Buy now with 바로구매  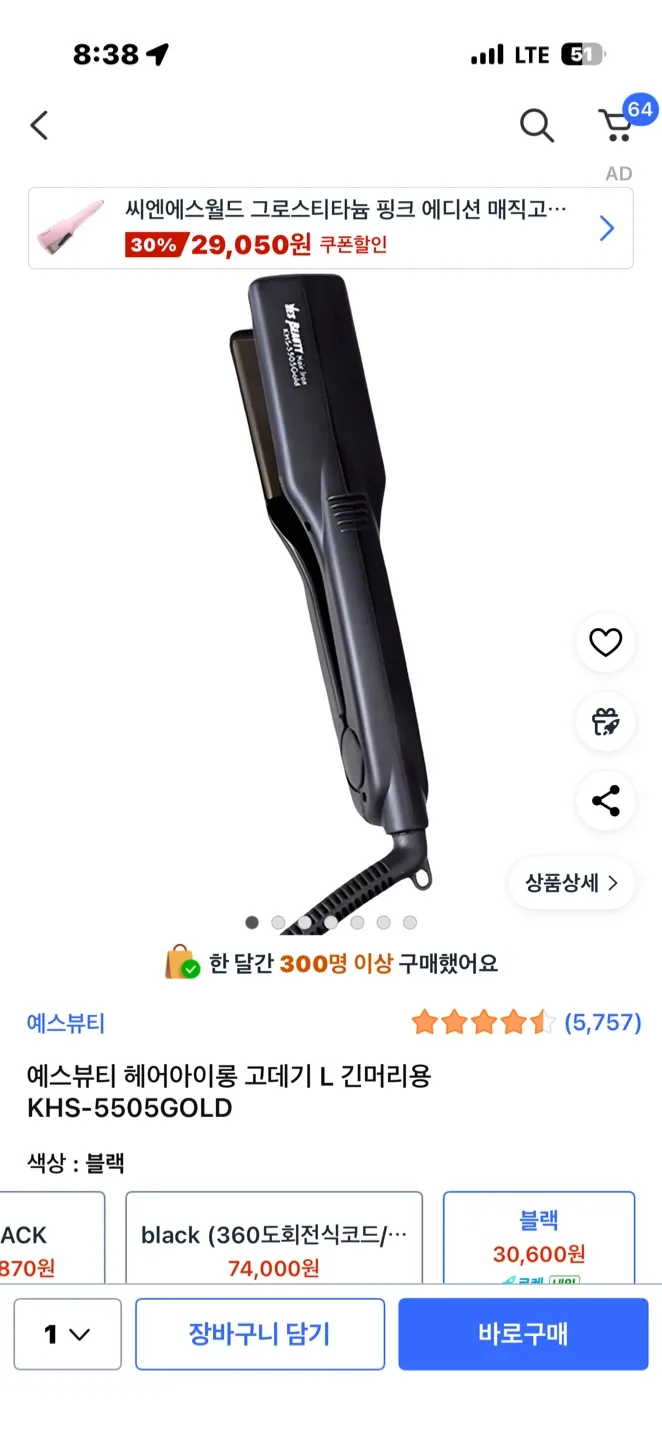pyautogui.click(x=523, y=1334)
